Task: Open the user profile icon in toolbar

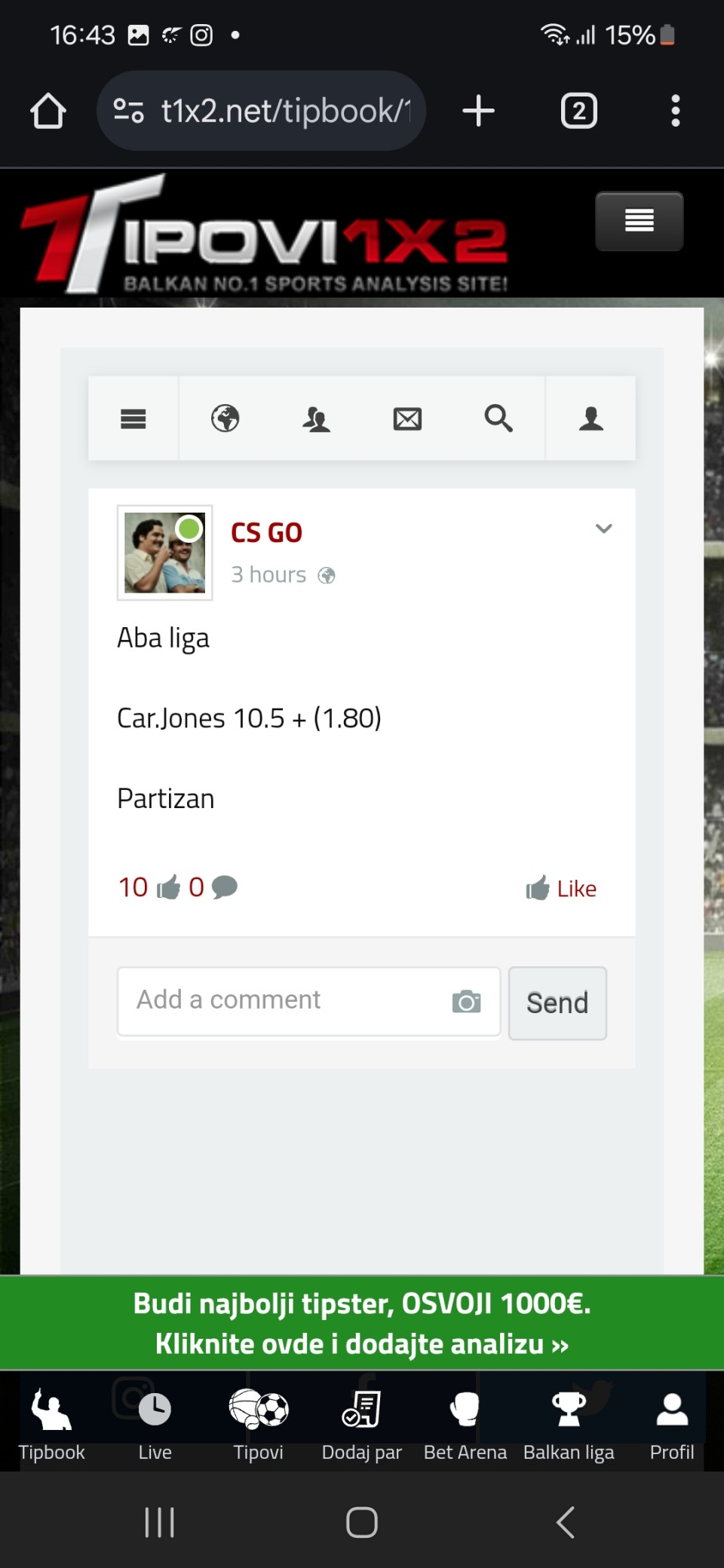Action: (591, 418)
